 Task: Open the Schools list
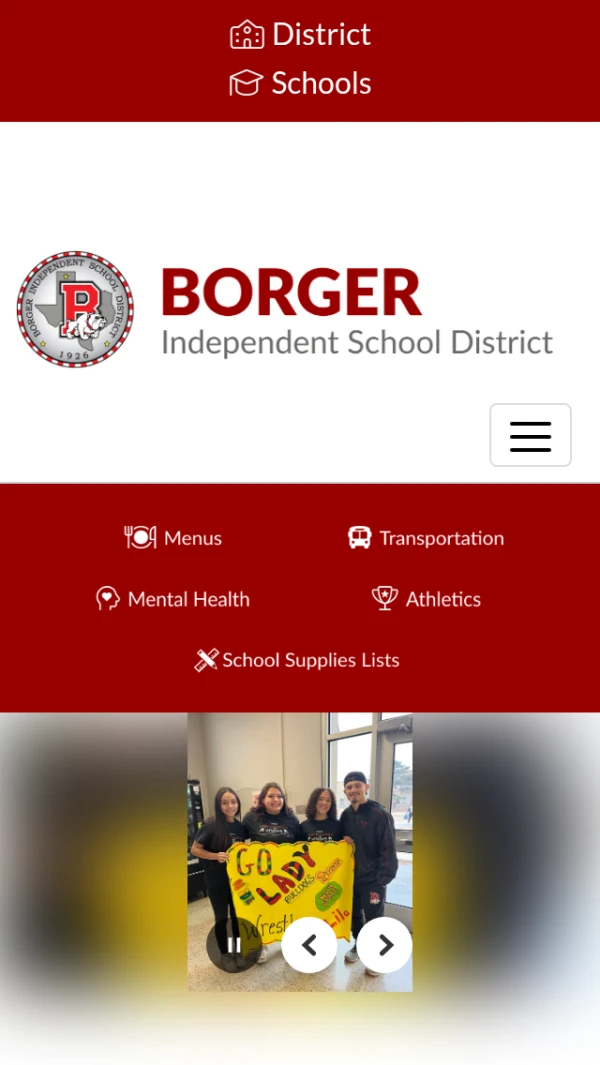[x=300, y=83]
